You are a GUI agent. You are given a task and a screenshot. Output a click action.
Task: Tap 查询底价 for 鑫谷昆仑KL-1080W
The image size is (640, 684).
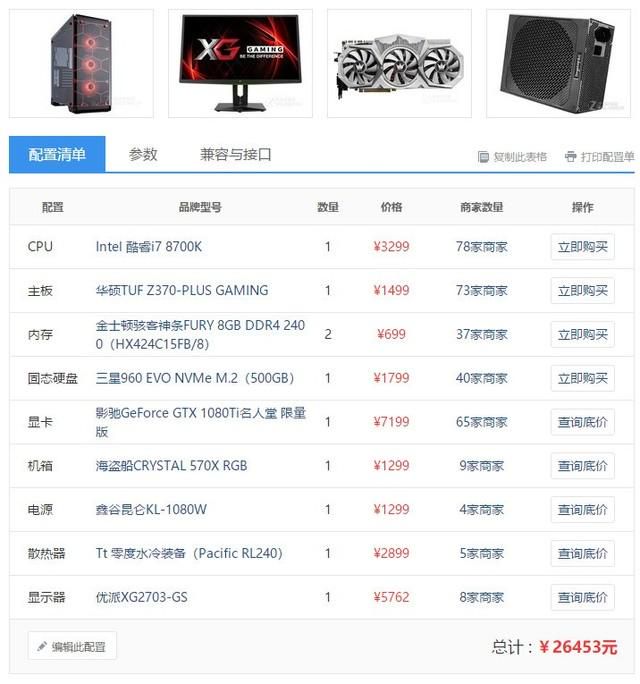582,510
